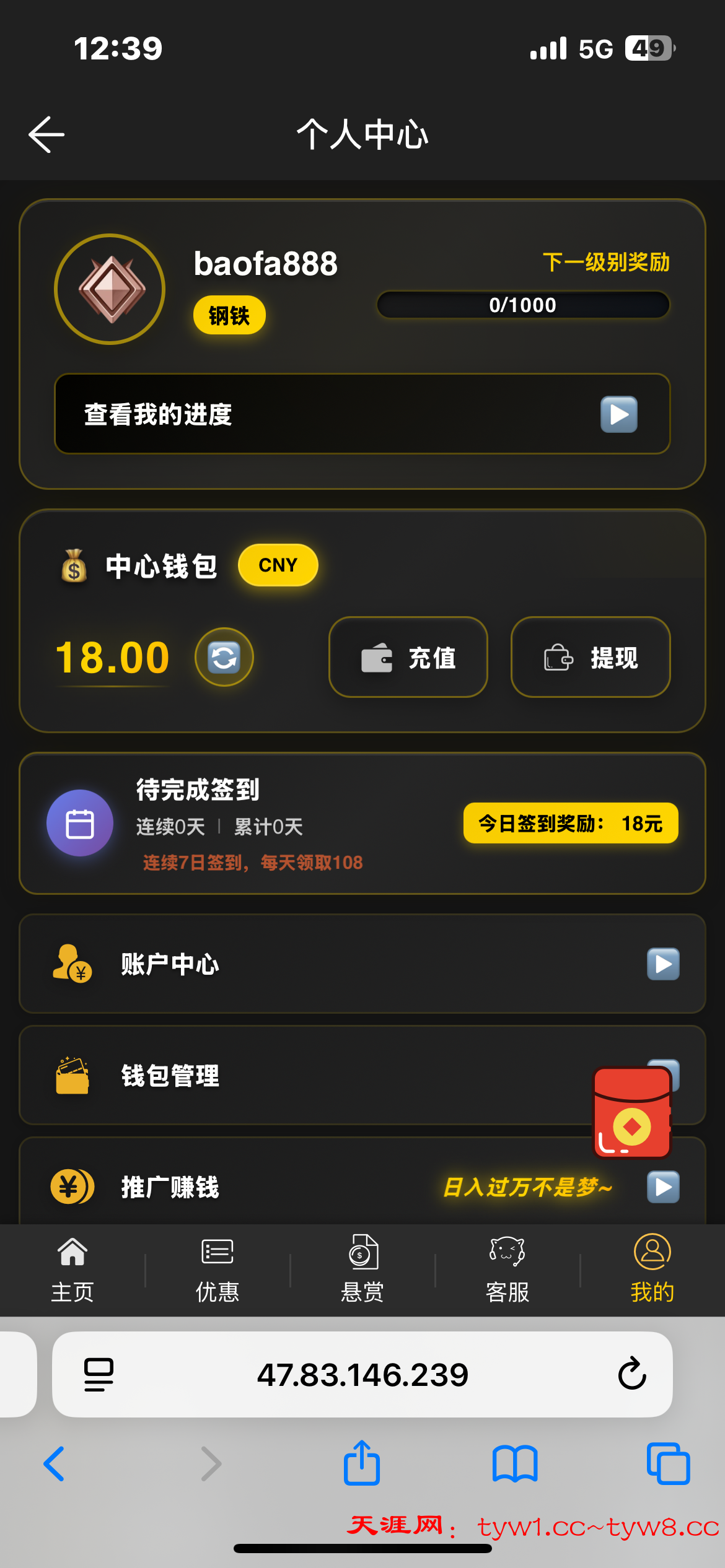The height and width of the screenshot is (1568, 725).
Task: Tap the 提现 withdraw button
Action: tap(590, 657)
